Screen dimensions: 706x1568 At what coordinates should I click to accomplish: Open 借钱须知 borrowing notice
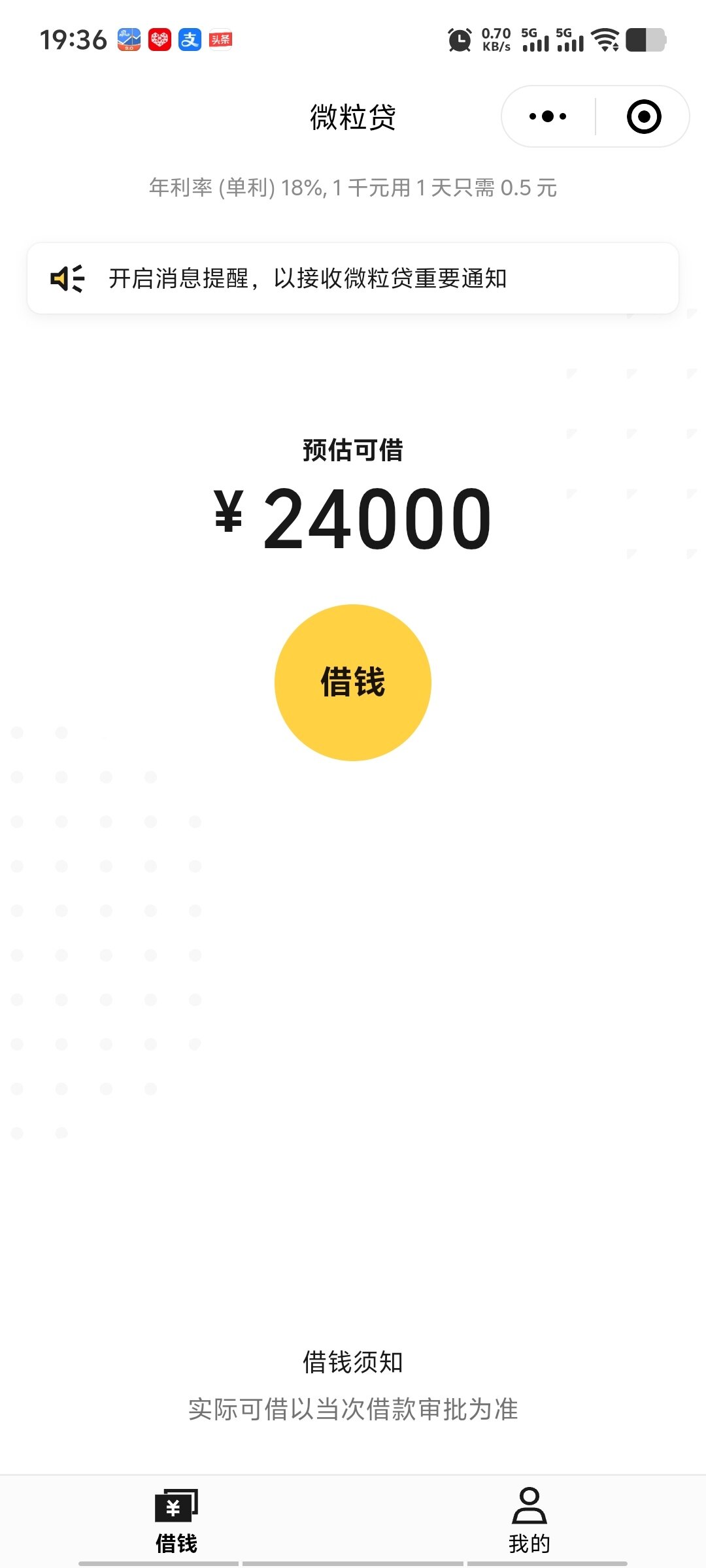pos(353,1362)
